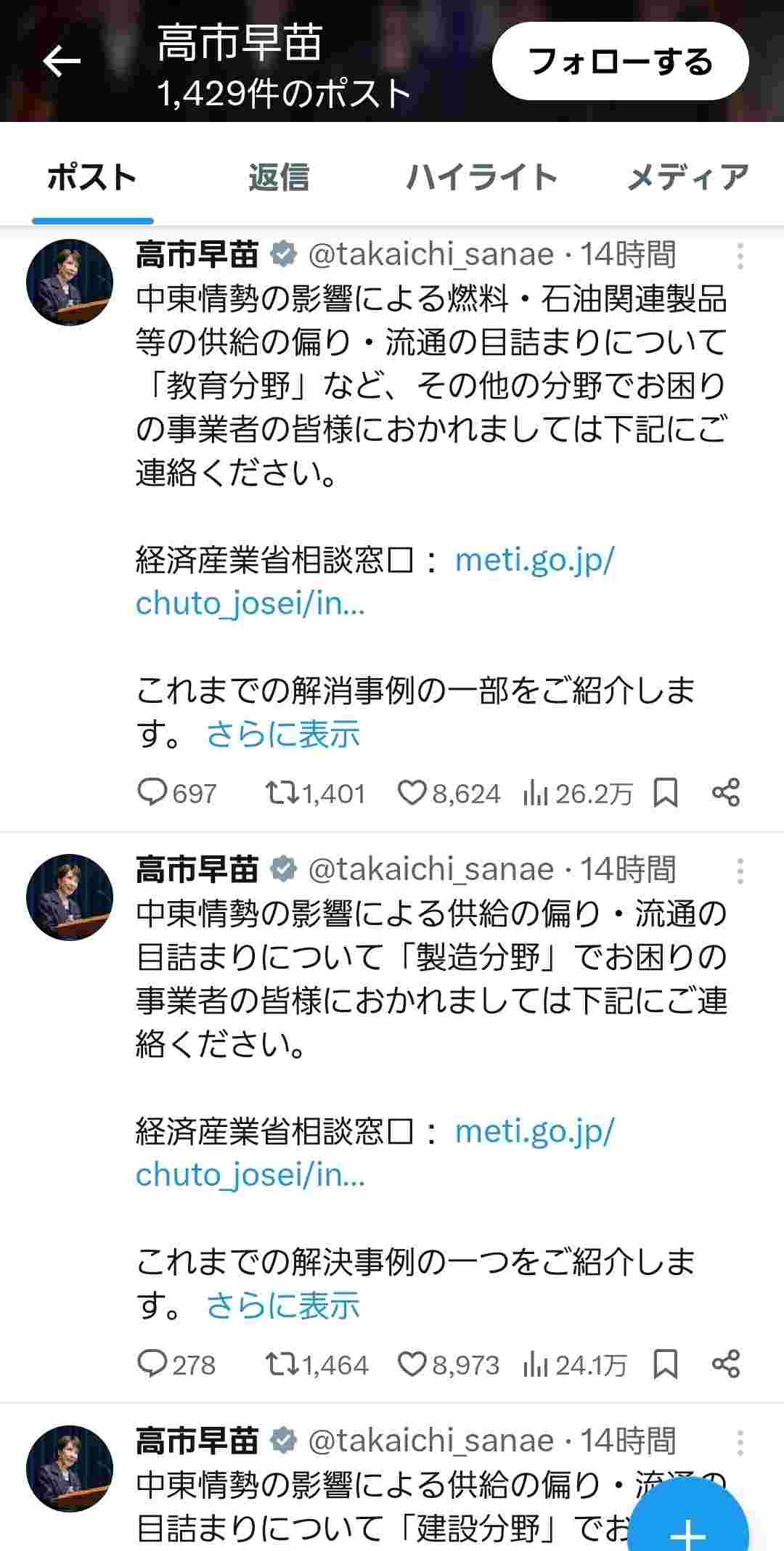This screenshot has width=784, height=1551.
Task: Expand the 教育分野 post with さらに表示
Action: point(283,735)
